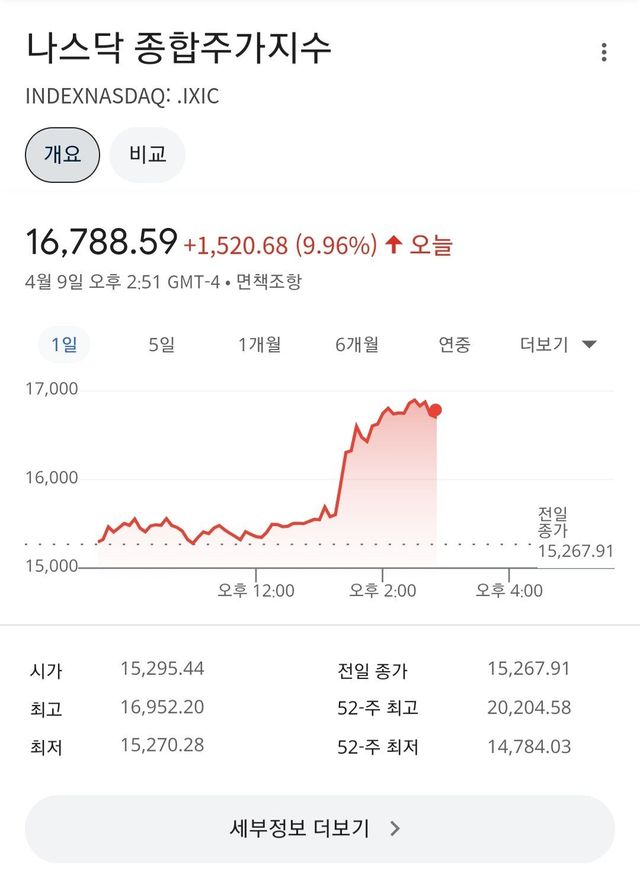Tap the 세부정보 더보기 button
The width and height of the screenshot is (640, 879).
coord(319,828)
